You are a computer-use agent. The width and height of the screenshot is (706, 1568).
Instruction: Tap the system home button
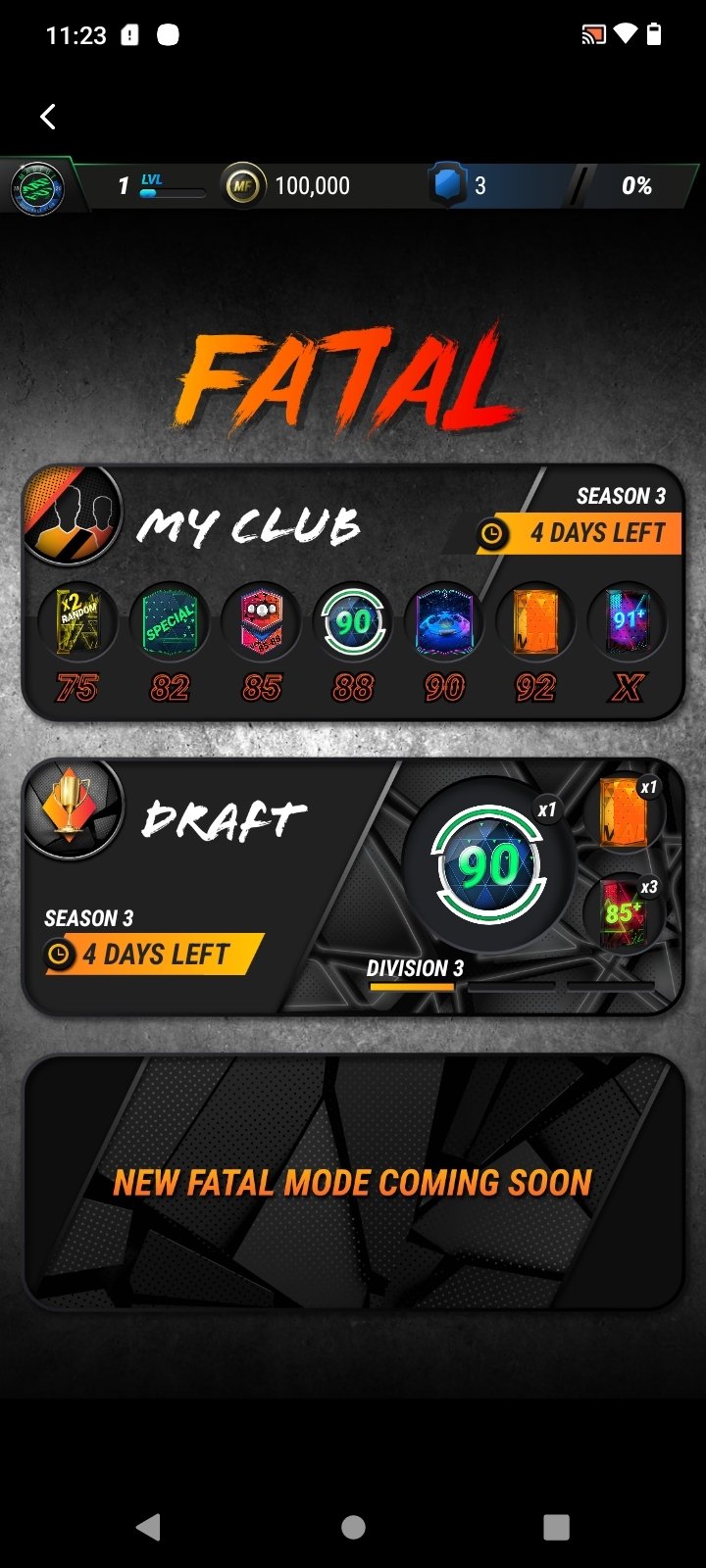tap(353, 1526)
